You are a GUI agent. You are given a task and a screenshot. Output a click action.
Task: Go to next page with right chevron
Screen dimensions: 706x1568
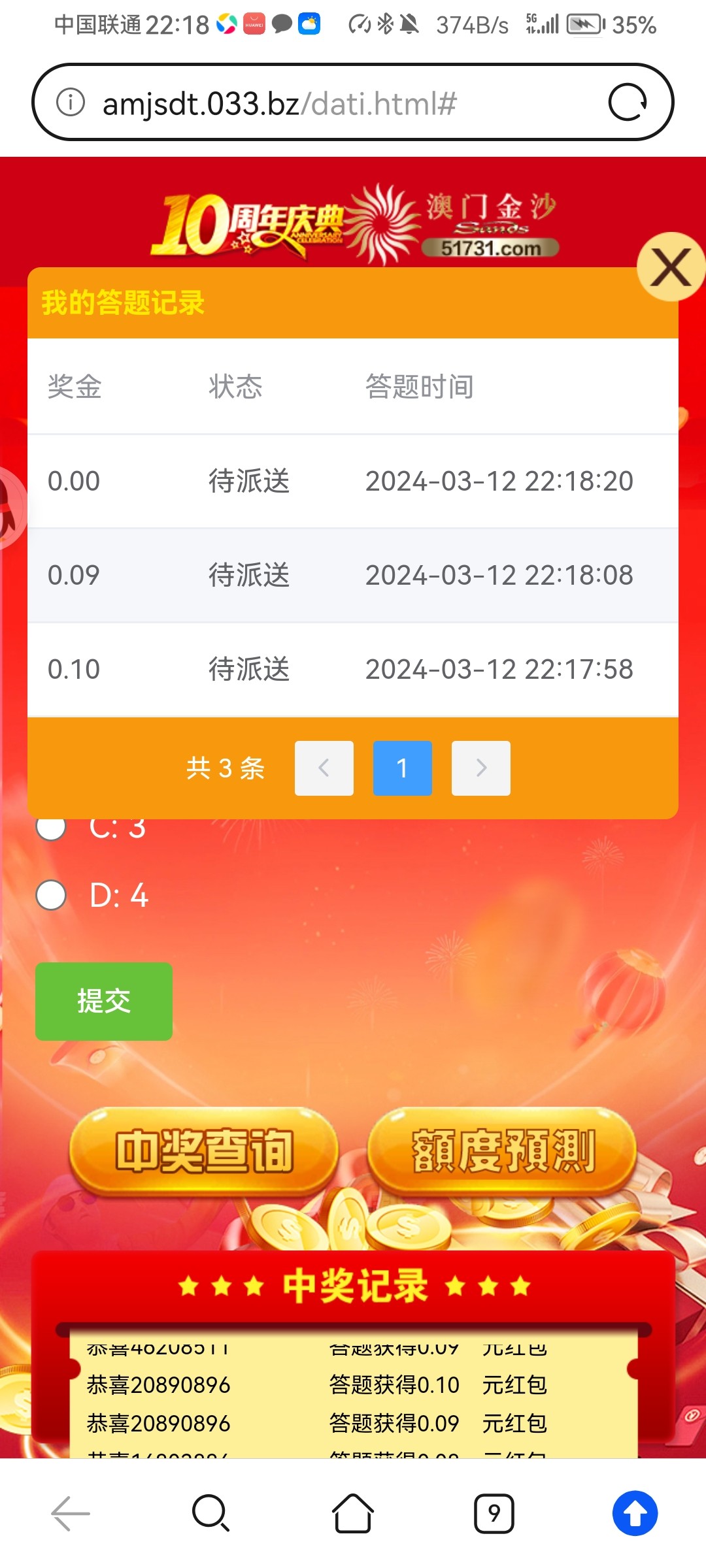[480, 768]
